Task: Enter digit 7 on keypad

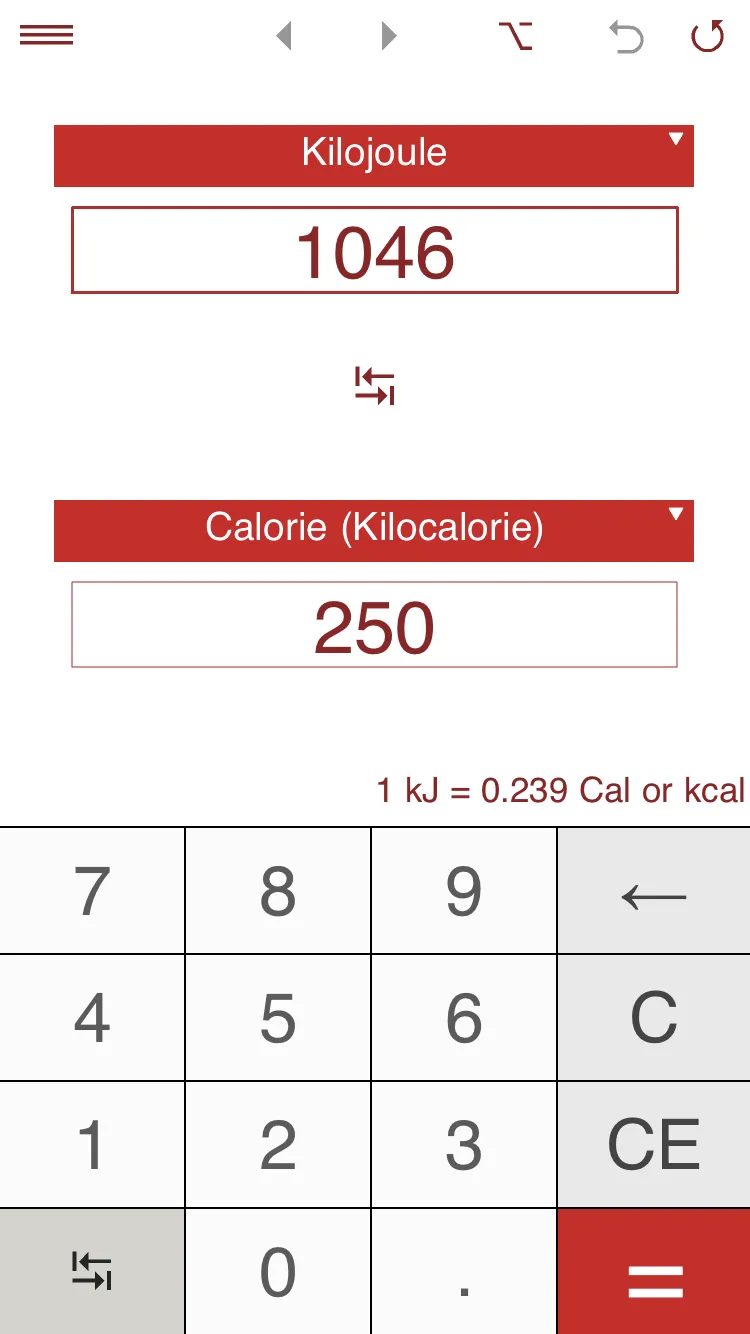Action: [x=92, y=891]
